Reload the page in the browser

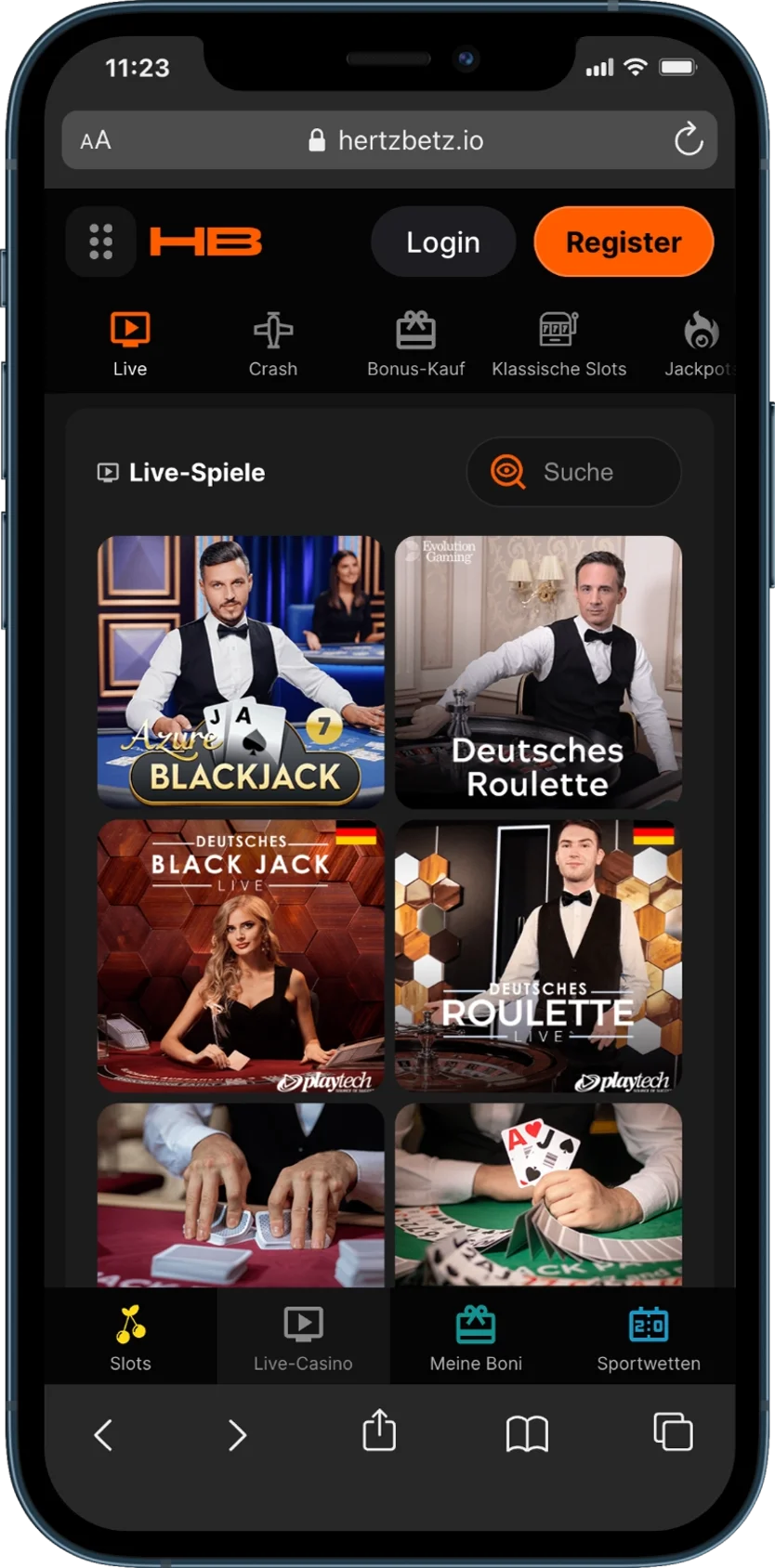click(x=688, y=140)
